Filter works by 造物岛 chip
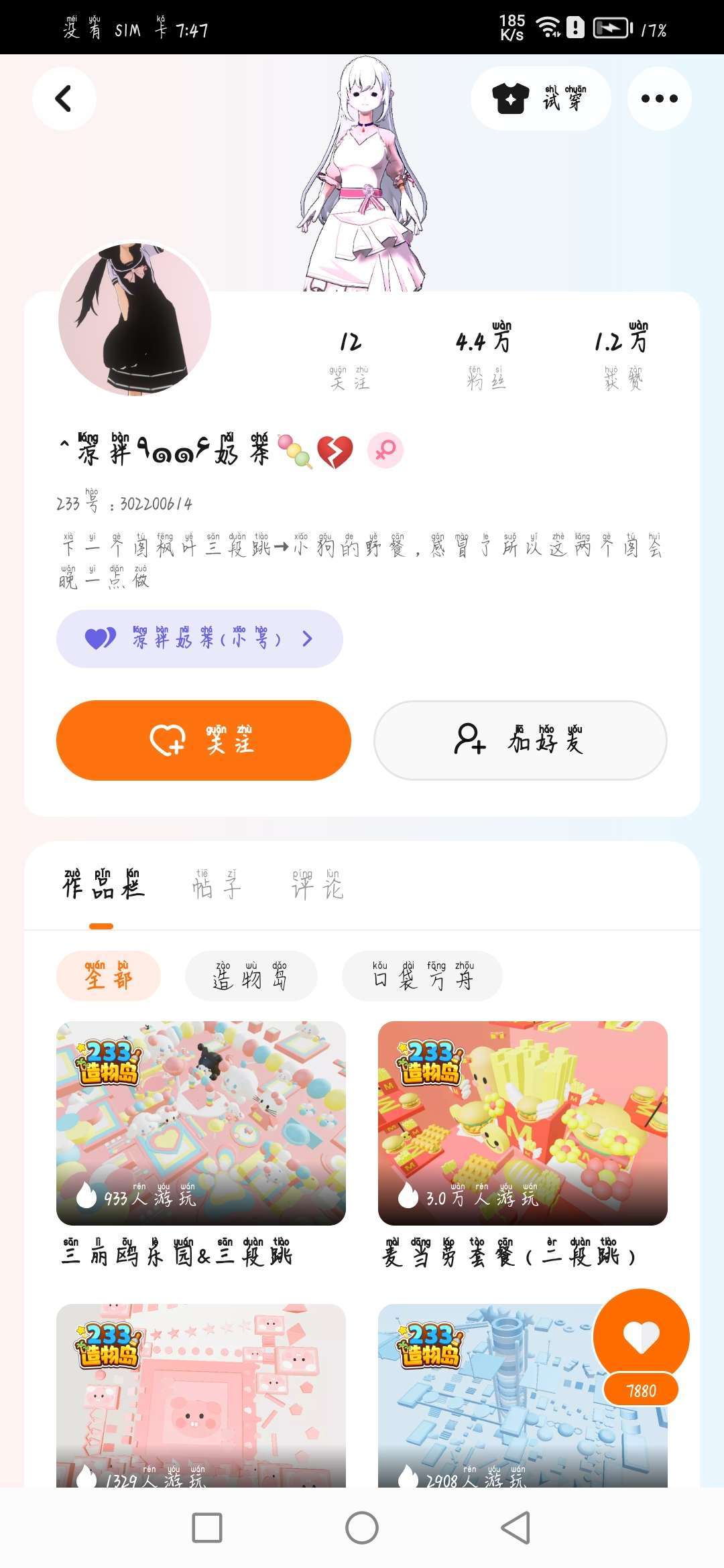Viewport: 724px width, 1568px height. [251, 976]
